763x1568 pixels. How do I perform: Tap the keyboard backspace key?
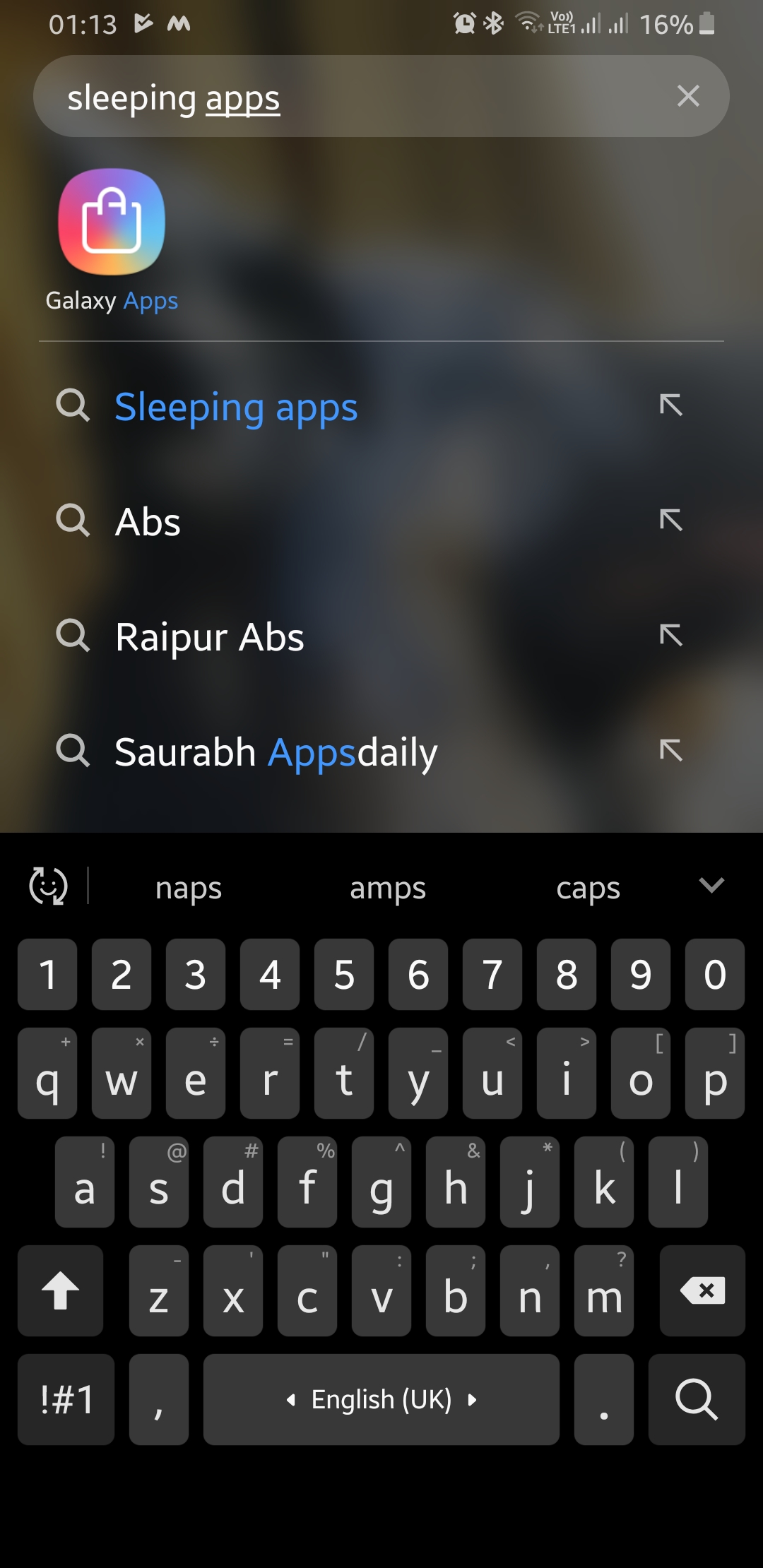click(x=702, y=1290)
